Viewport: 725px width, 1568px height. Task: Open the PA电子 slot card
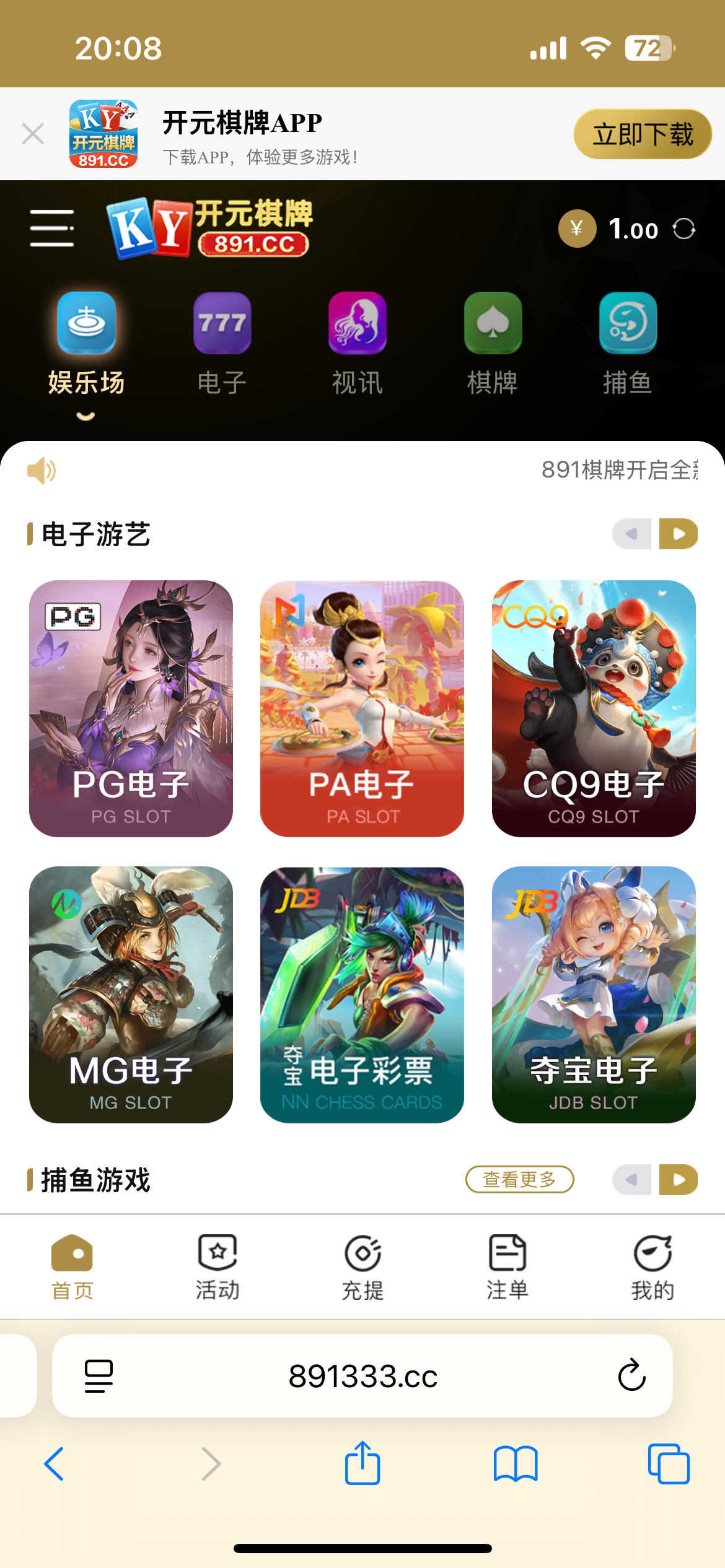pos(362,708)
